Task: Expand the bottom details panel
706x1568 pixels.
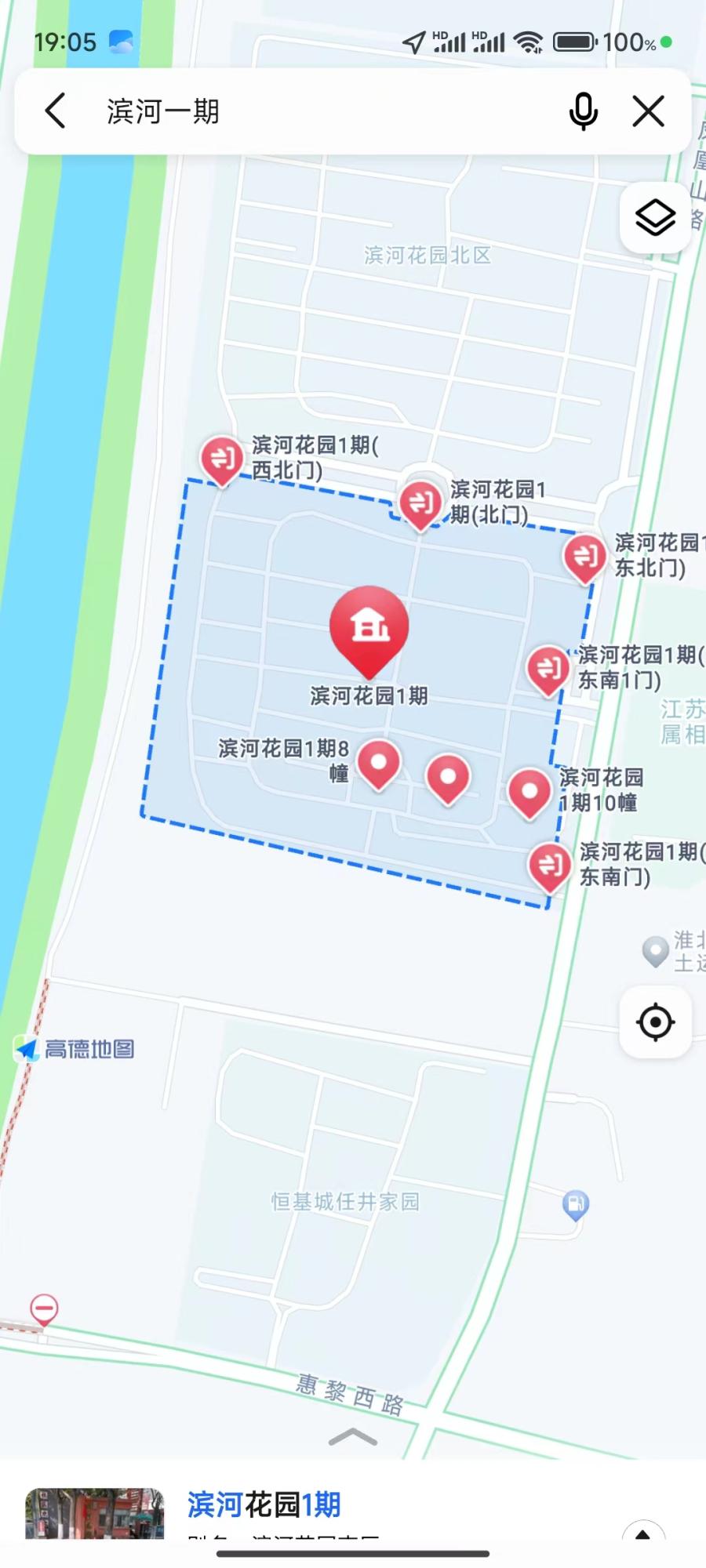Action: [x=353, y=1437]
